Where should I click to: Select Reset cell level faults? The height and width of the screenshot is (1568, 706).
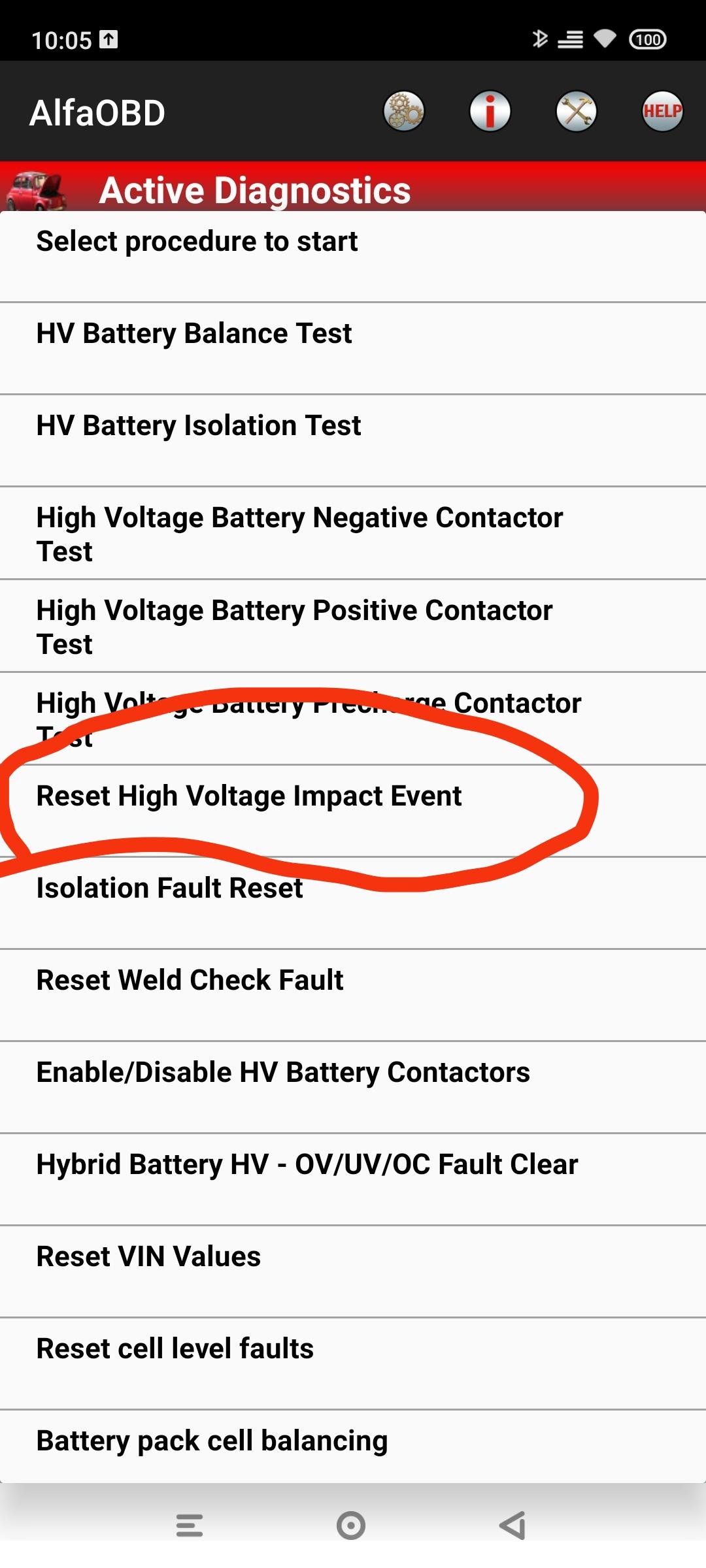coord(353,1364)
